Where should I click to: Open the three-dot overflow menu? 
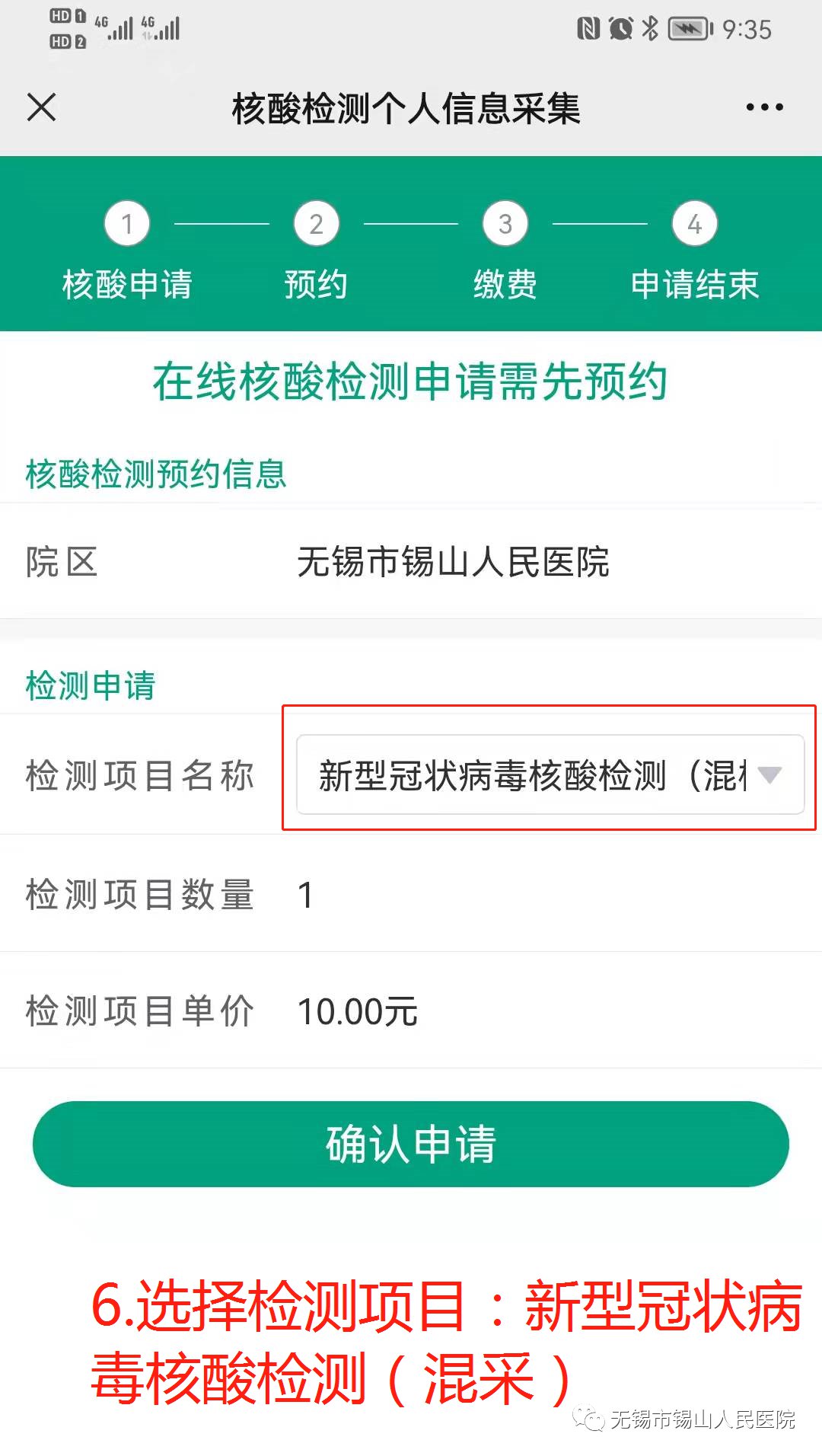coord(764,107)
